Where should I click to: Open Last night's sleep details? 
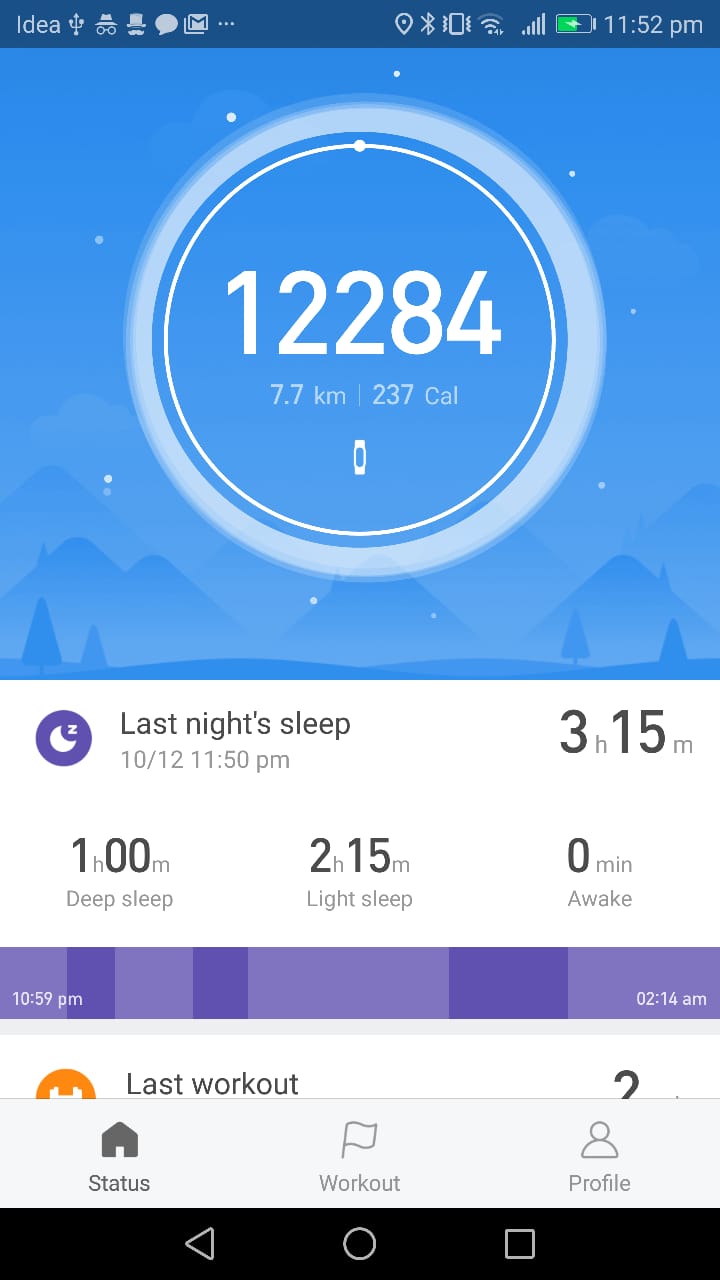[x=360, y=740]
